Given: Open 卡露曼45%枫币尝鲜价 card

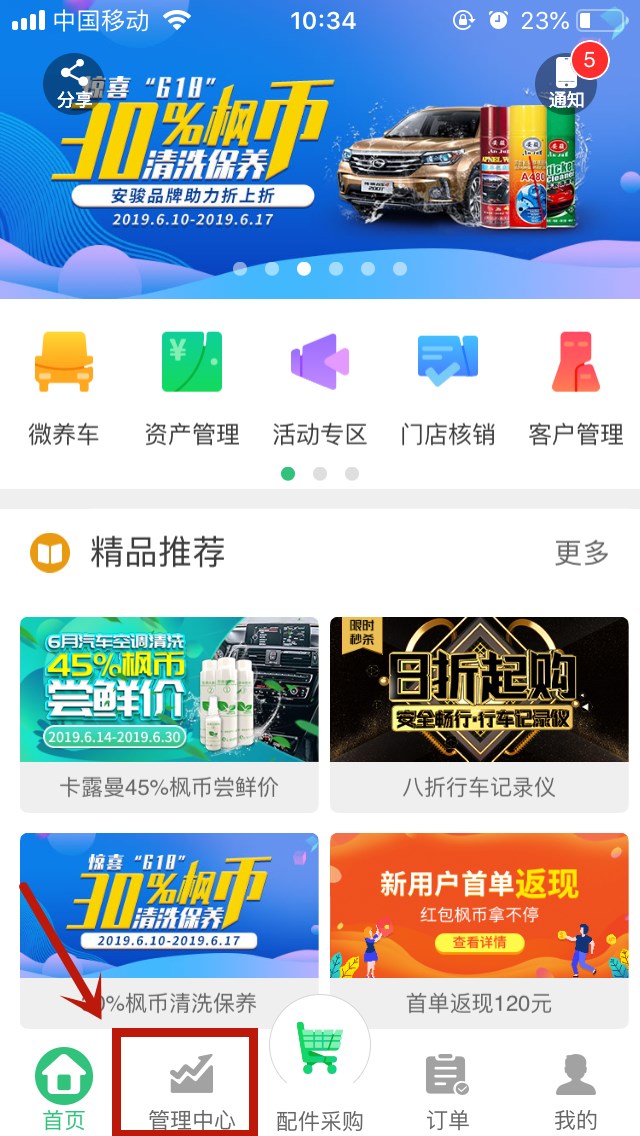Looking at the screenshot, I should point(169,714).
